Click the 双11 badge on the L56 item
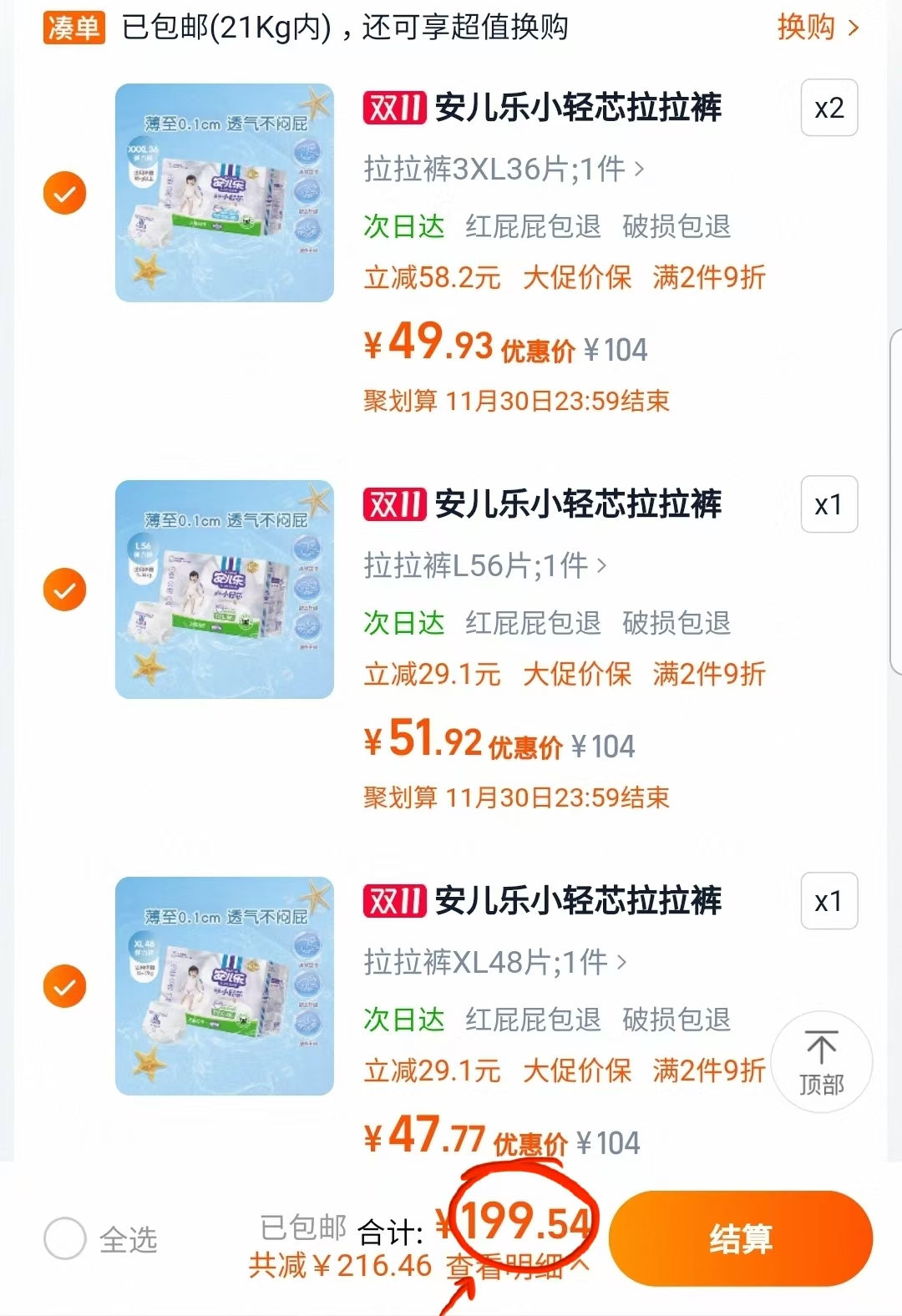Viewport: 902px width, 1316px height. (393, 504)
